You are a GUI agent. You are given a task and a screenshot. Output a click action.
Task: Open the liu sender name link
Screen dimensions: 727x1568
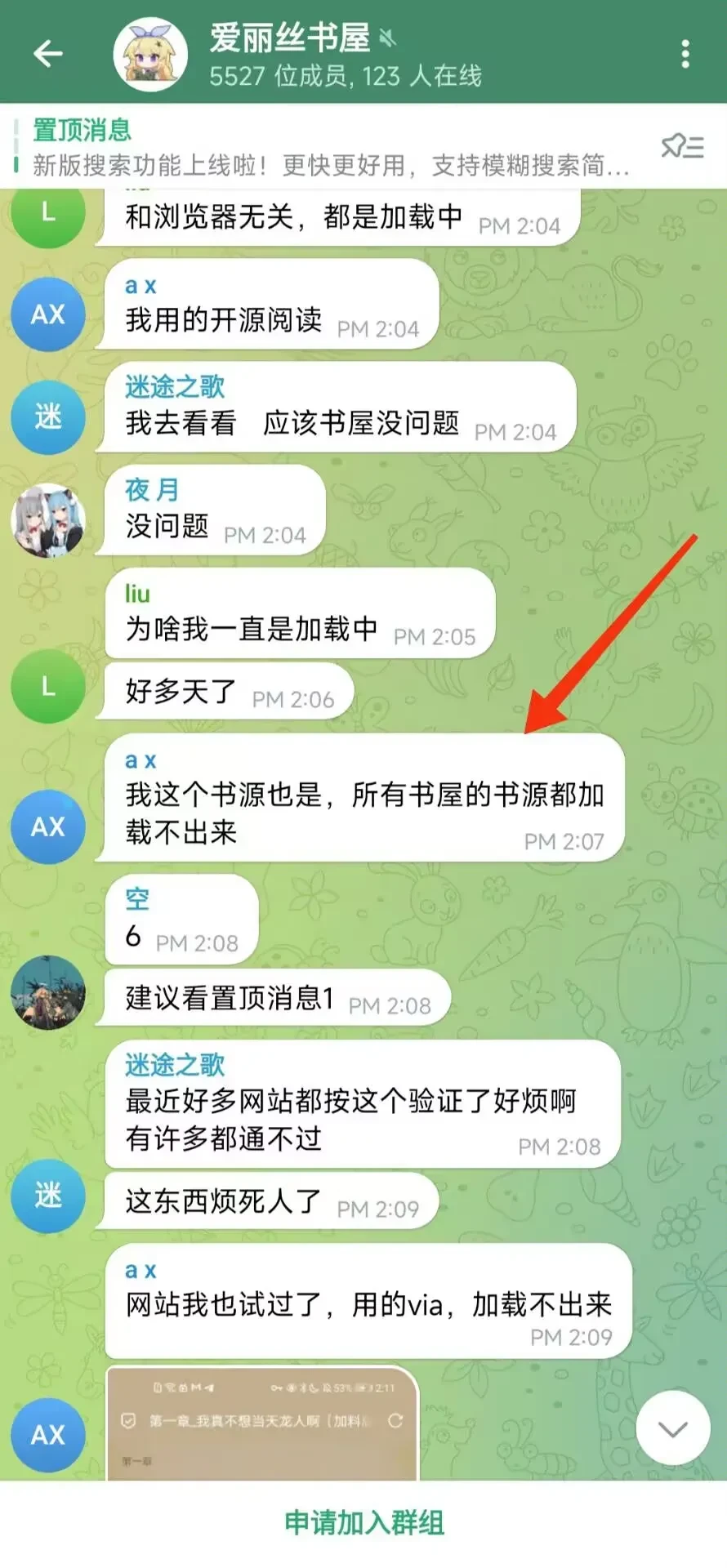137,594
